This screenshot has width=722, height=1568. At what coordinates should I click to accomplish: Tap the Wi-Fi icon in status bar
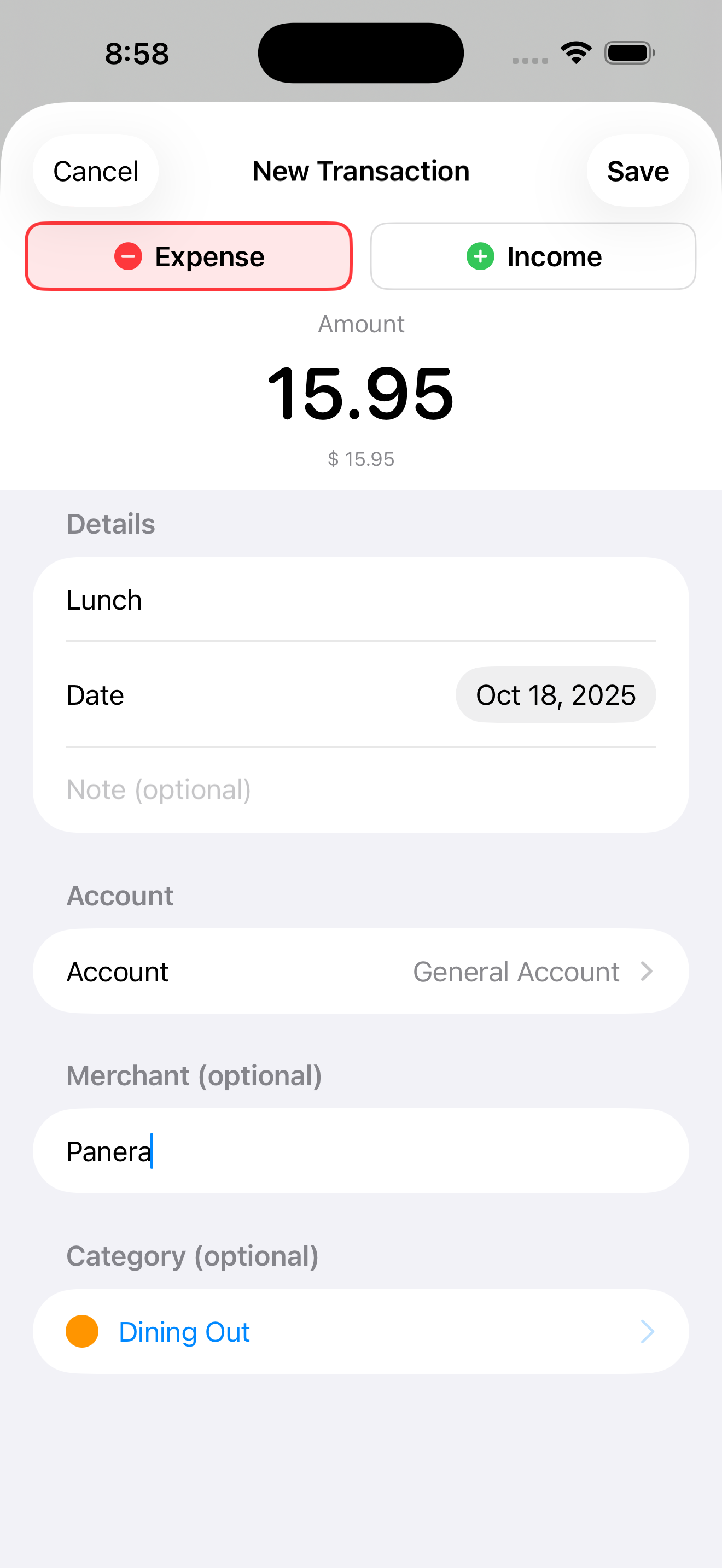click(575, 52)
